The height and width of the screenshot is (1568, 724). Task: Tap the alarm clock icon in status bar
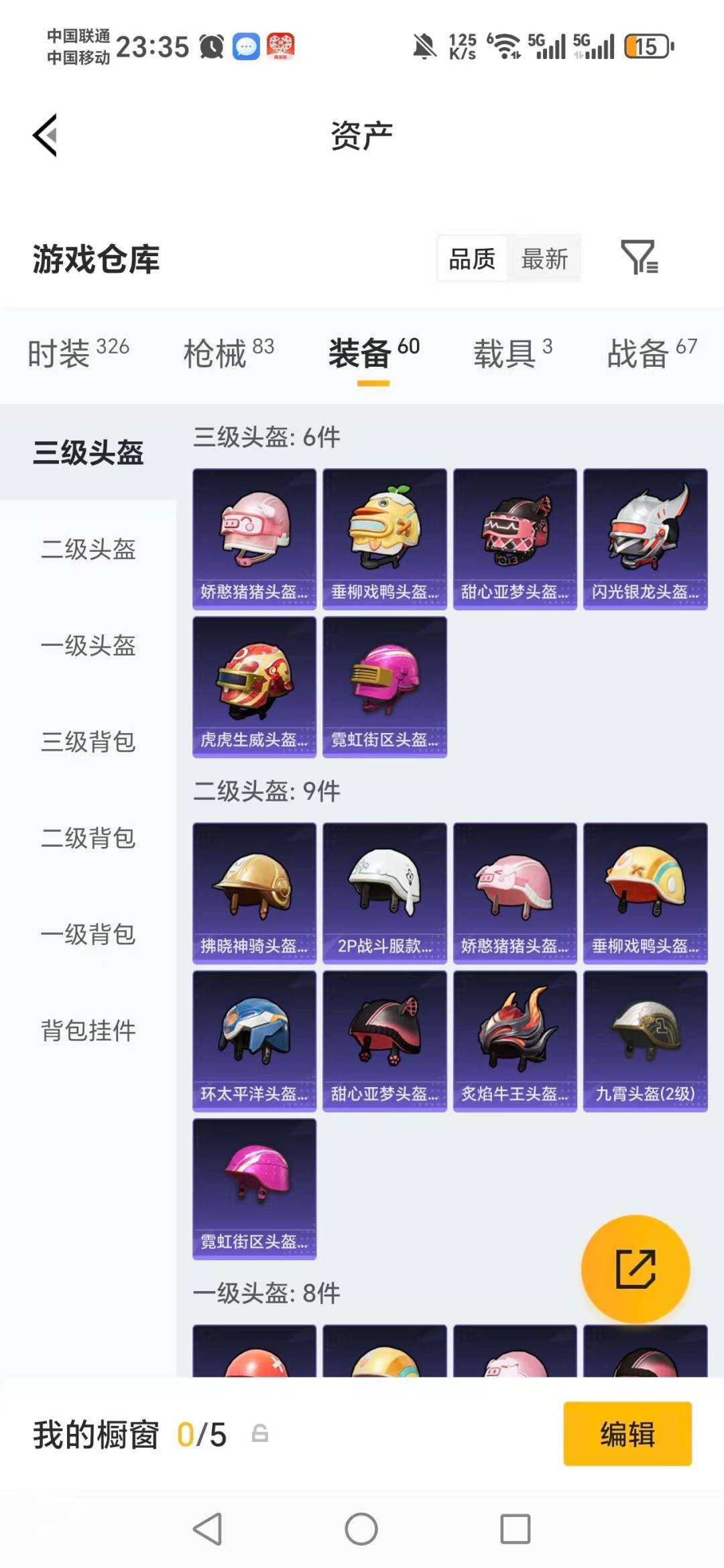210,47
